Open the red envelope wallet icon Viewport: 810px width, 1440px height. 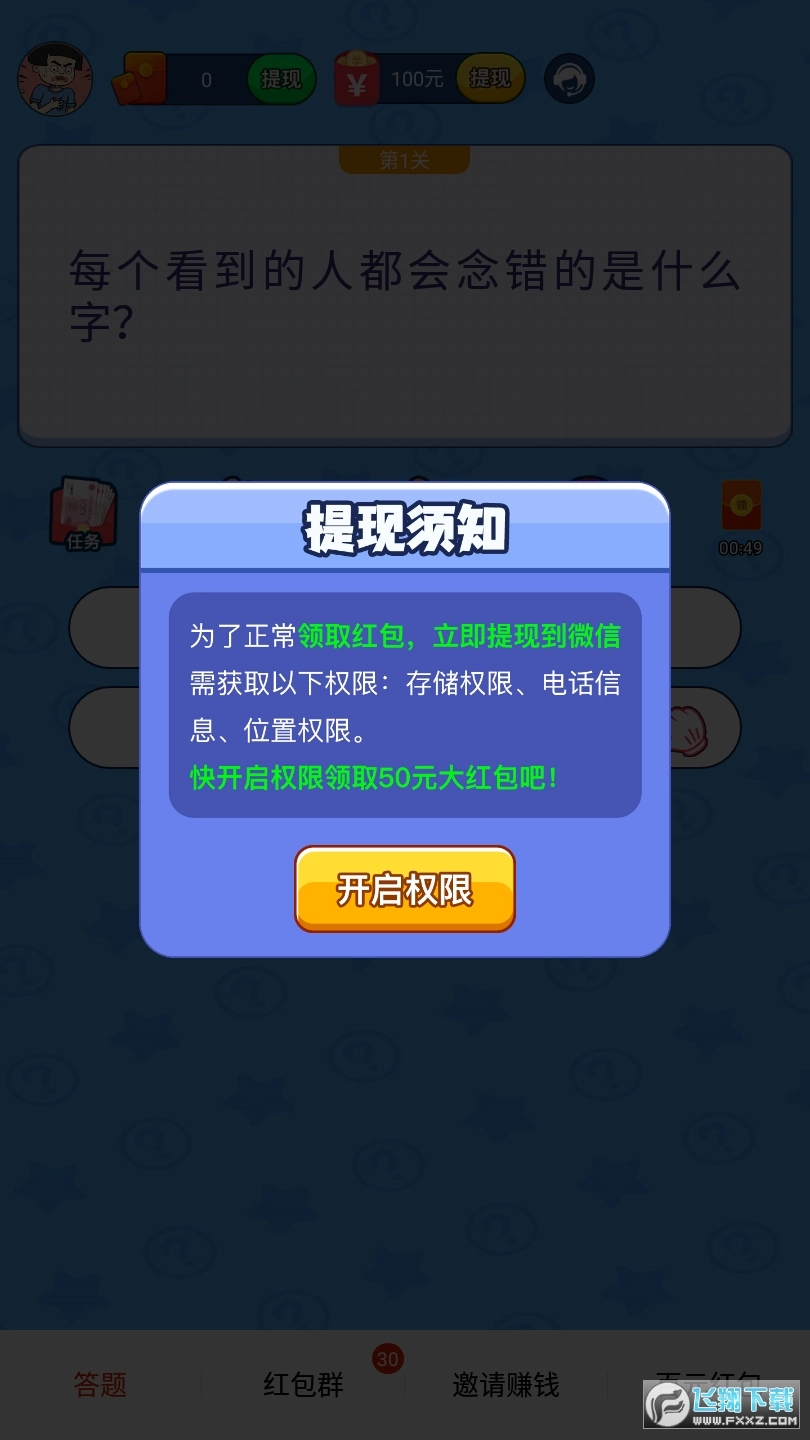[x=143, y=76]
